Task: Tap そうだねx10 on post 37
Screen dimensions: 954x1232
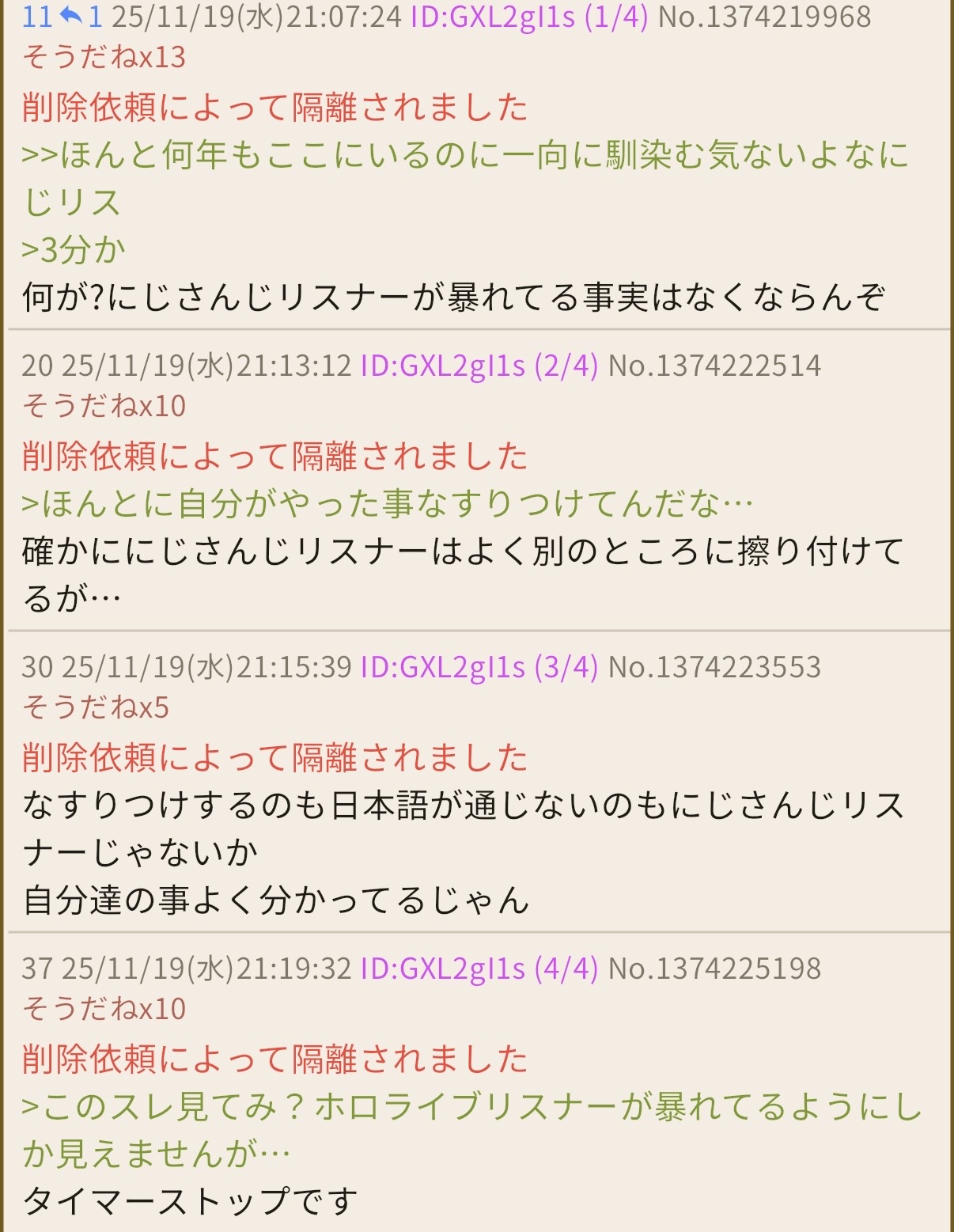Action: point(104,1009)
